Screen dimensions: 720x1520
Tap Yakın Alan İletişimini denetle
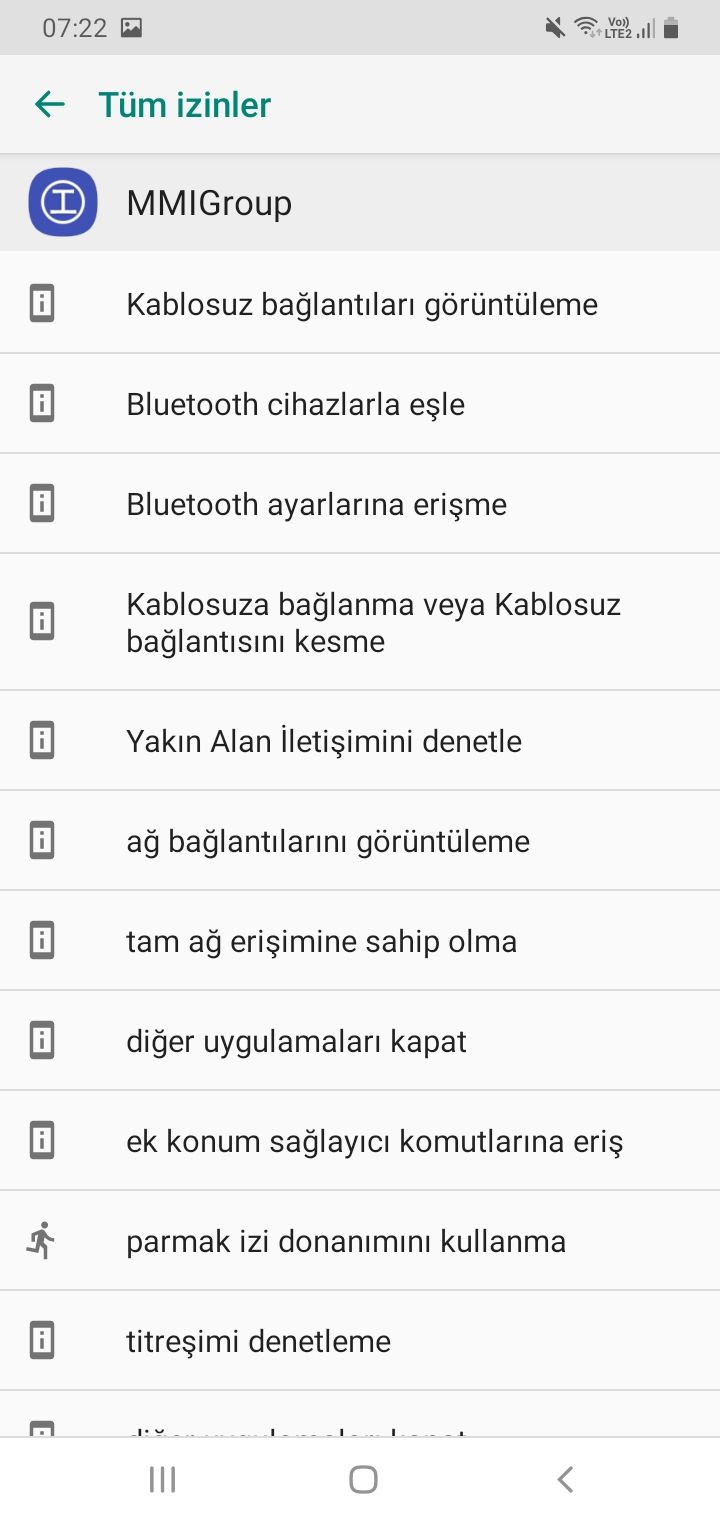click(x=360, y=741)
